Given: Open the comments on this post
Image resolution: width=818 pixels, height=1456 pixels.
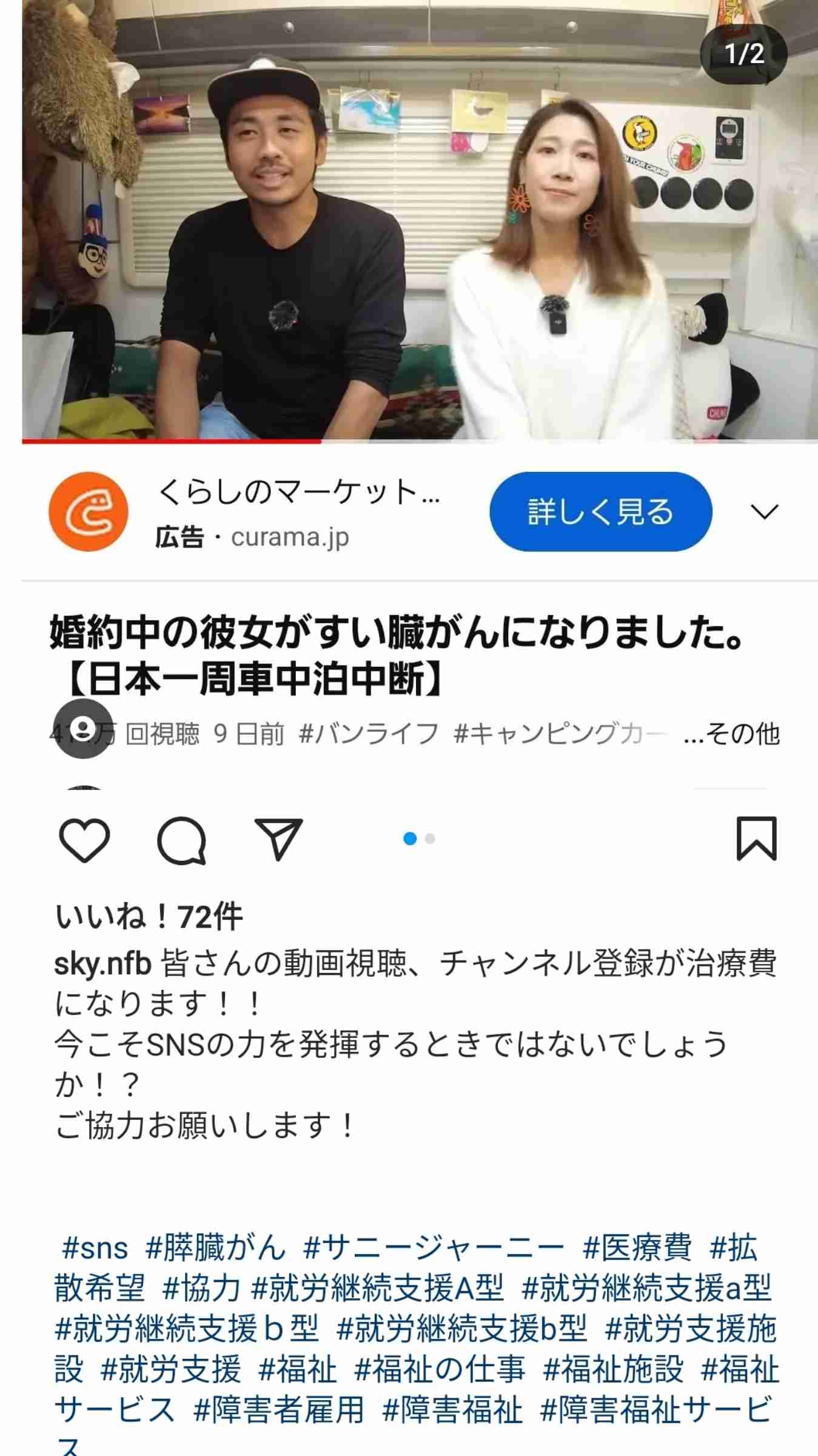Looking at the screenshot, I should click(181, 840).
